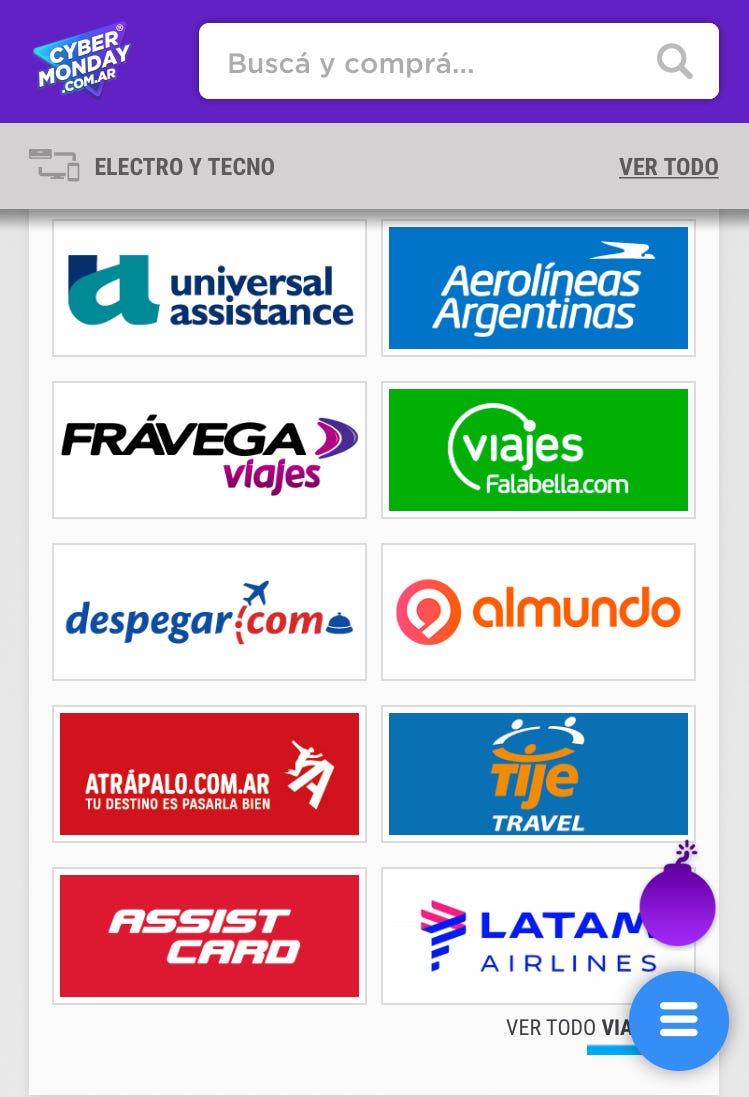Viewport: 749px width, 1097px height.
Task: Tap the magnifying glass search icon
Action: [675, 62]
